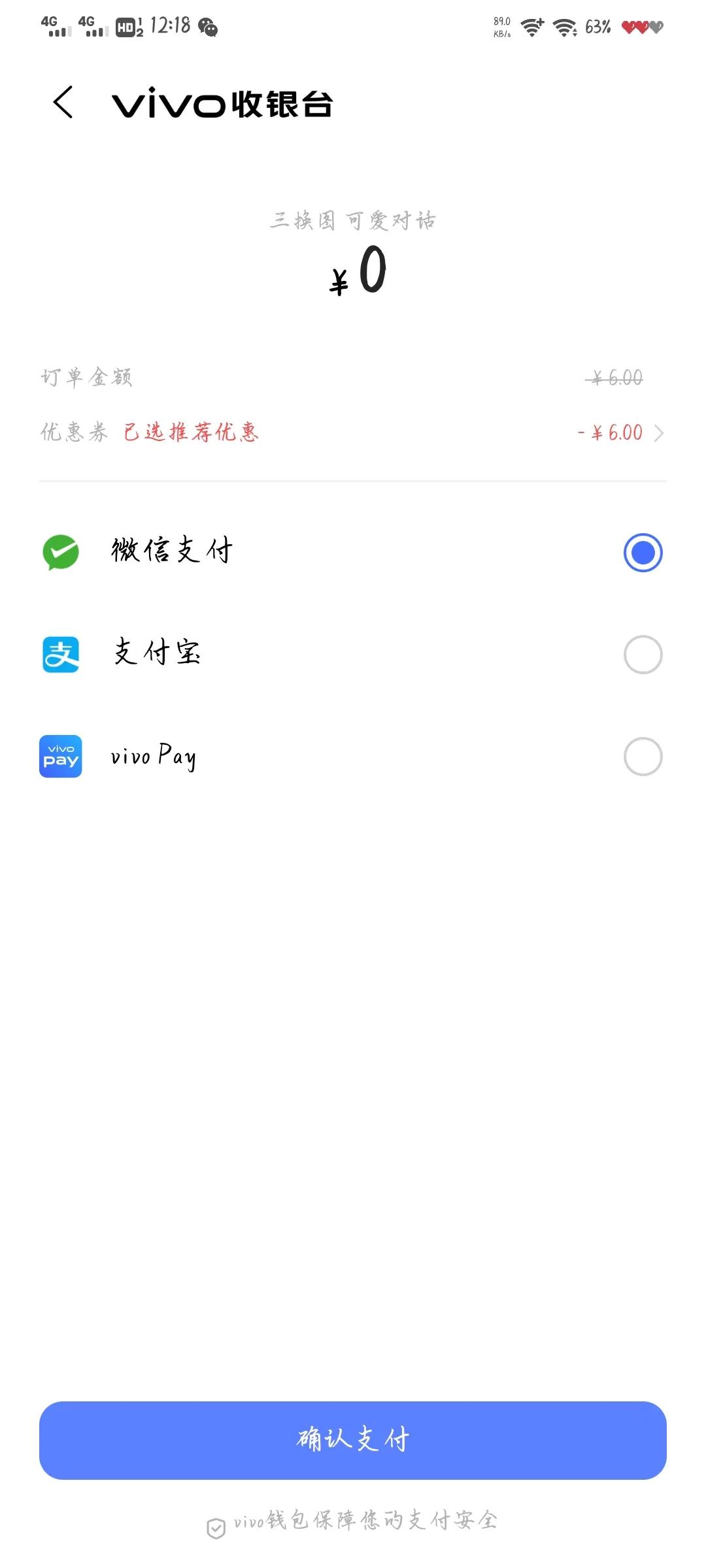Click the WeChat Pay green icon
The height and width of the screenshot is (1568, 706).
tap(60, 552)
